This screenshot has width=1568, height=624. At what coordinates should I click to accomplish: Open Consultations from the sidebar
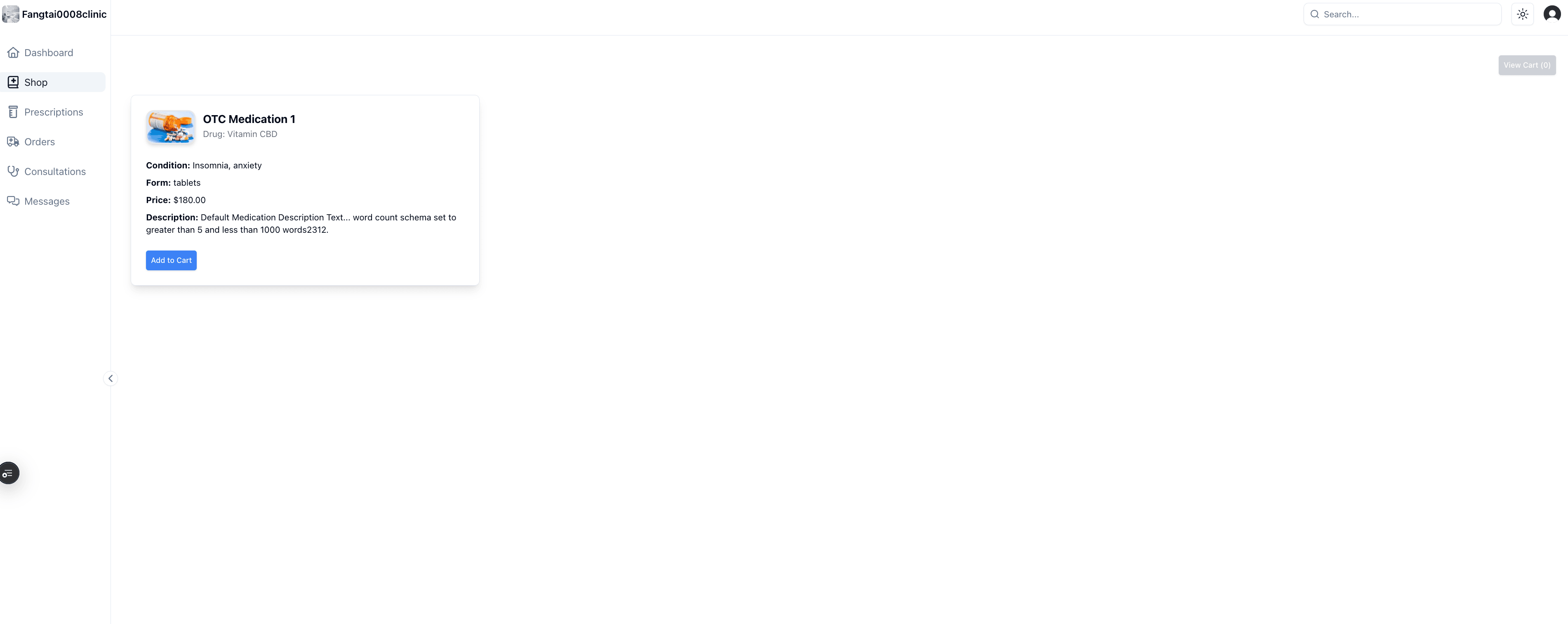point(55,172)
